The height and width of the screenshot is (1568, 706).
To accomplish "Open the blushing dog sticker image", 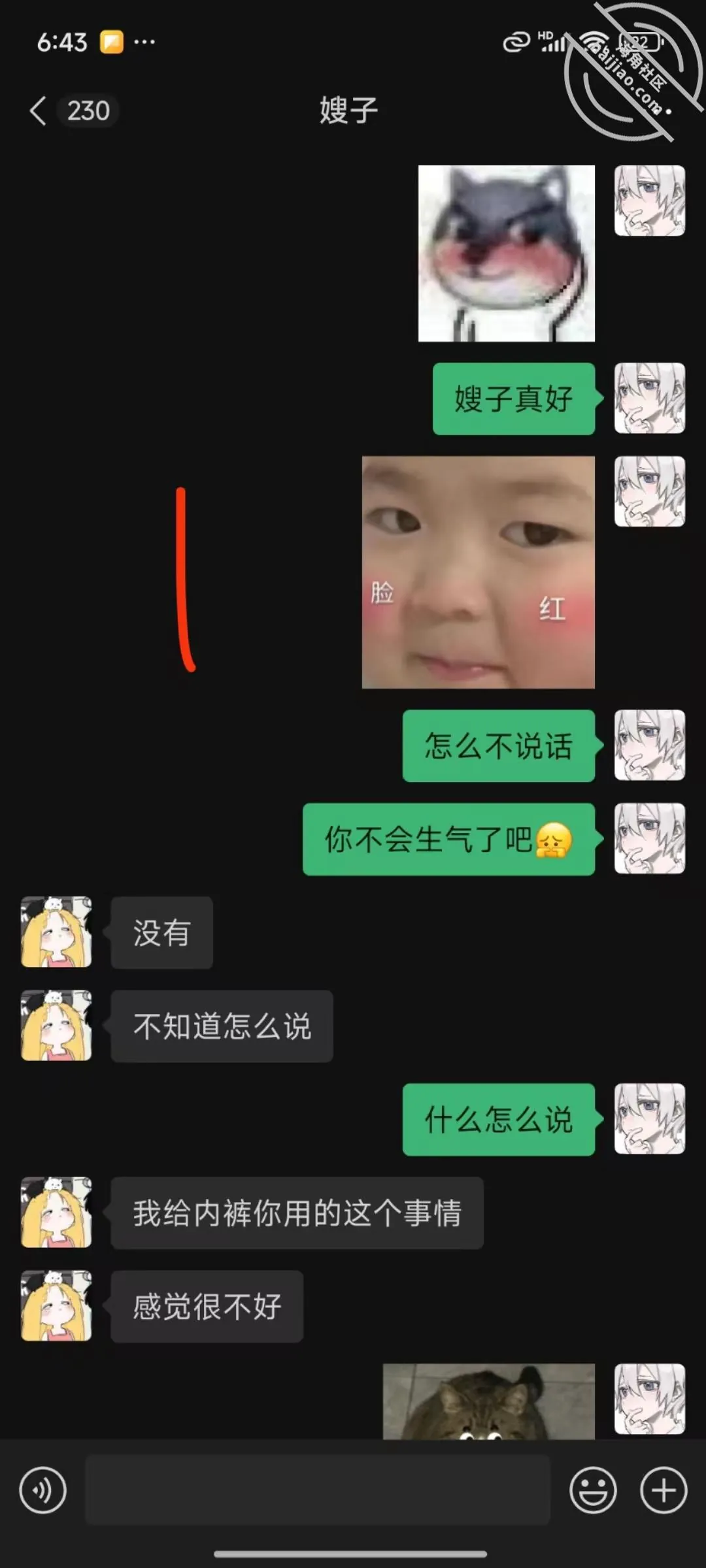I will 507,253.
